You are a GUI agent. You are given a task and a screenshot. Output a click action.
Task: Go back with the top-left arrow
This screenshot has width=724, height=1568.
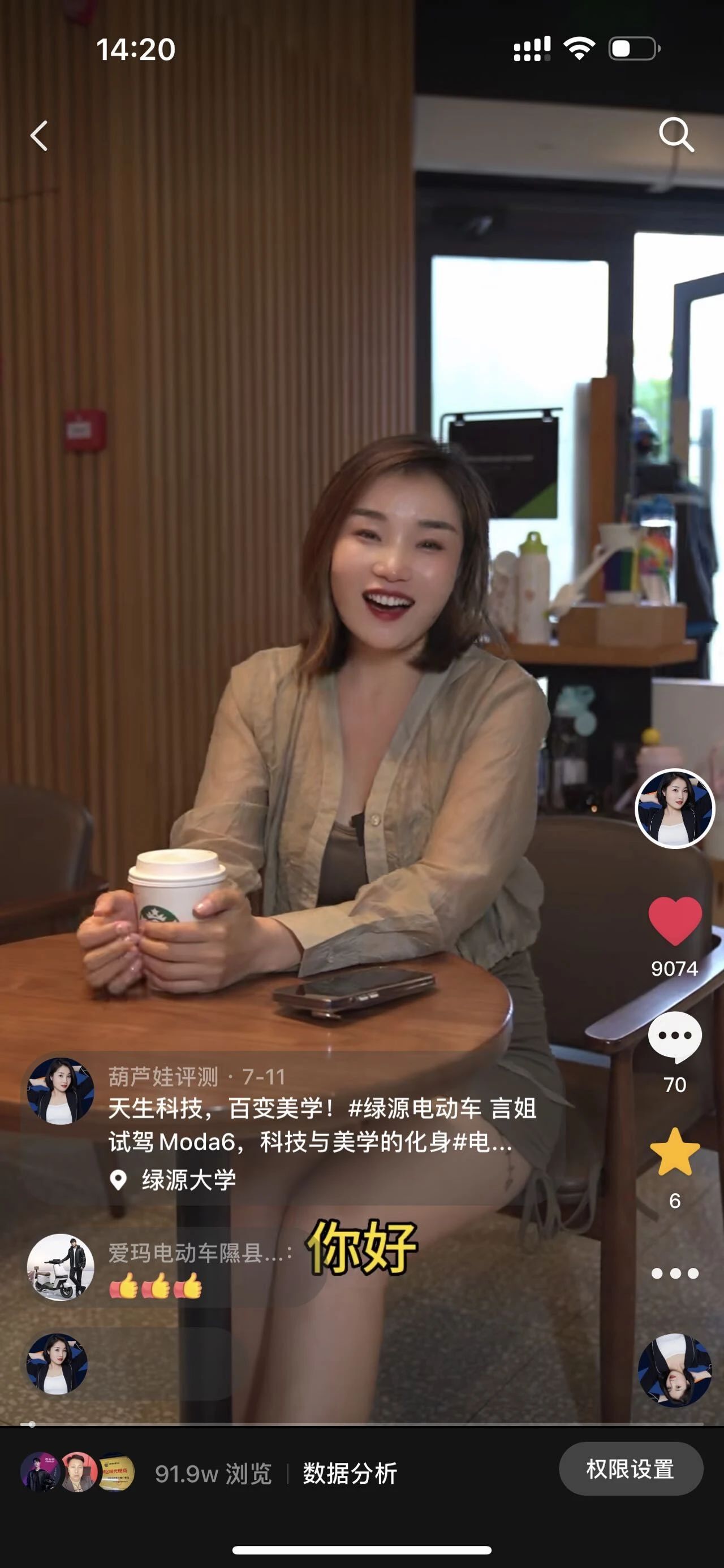pyautogui.click(x=39, y=135)
